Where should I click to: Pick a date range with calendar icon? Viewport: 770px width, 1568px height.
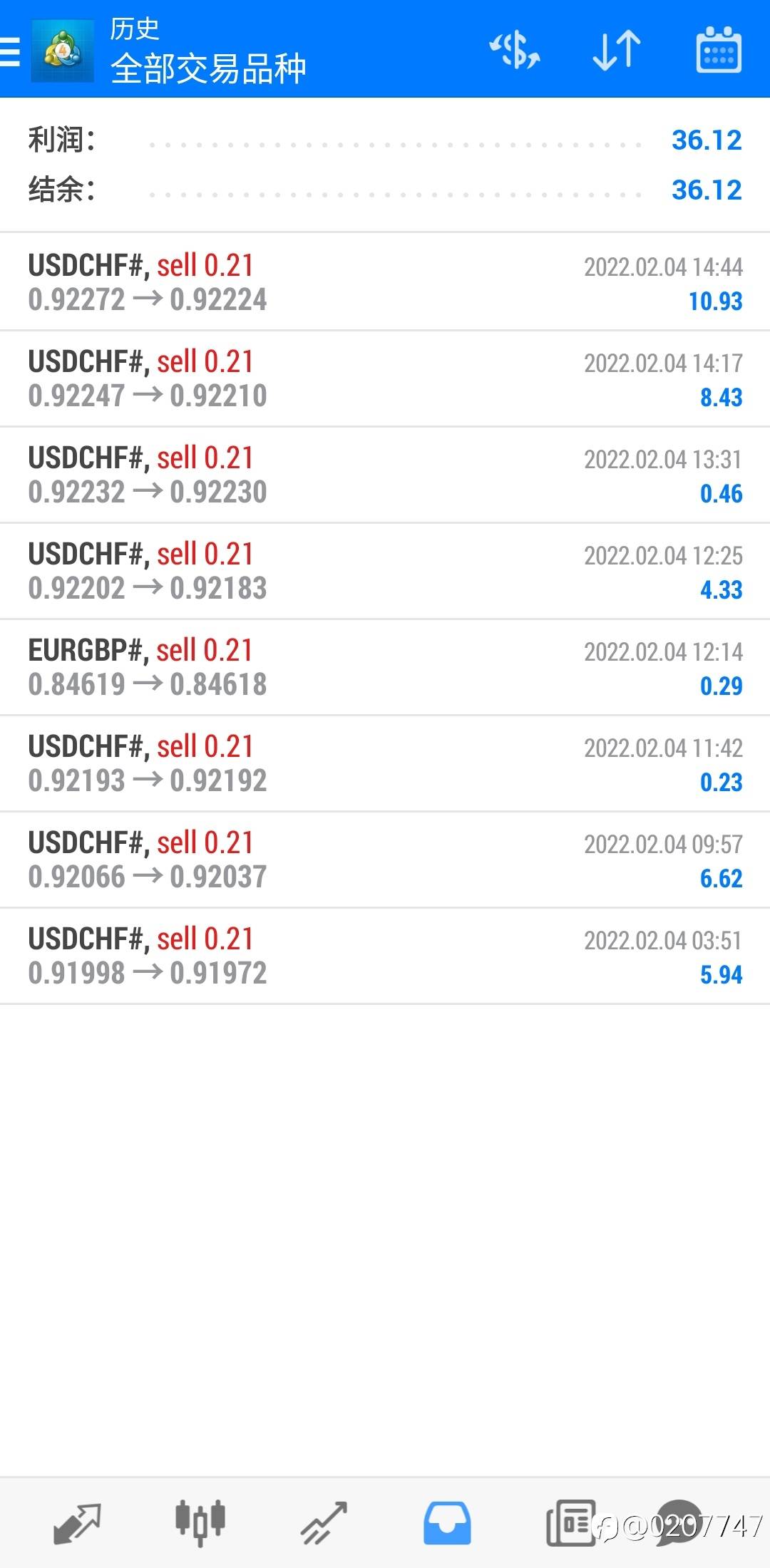pyautogui.click(x=718, y=50)
